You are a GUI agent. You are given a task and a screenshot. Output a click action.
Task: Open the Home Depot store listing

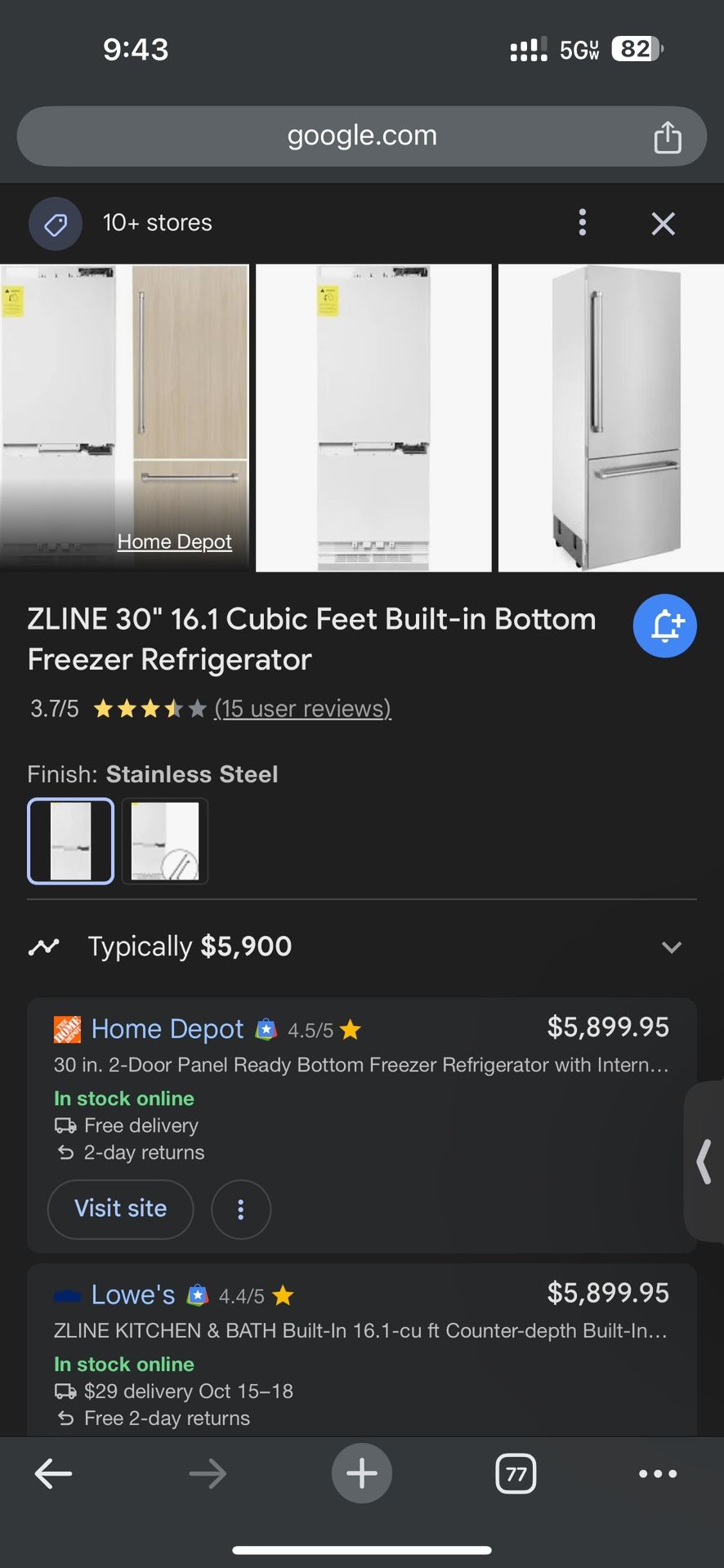(168, 1029)
